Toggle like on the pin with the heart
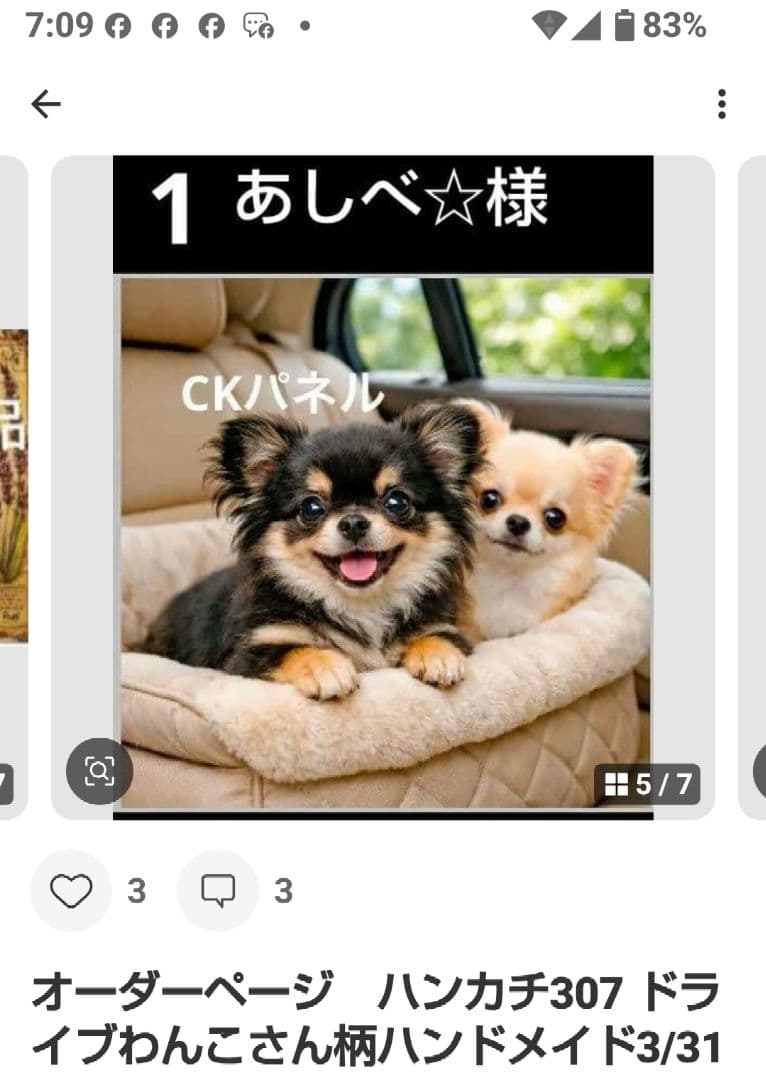 (69, 890)
